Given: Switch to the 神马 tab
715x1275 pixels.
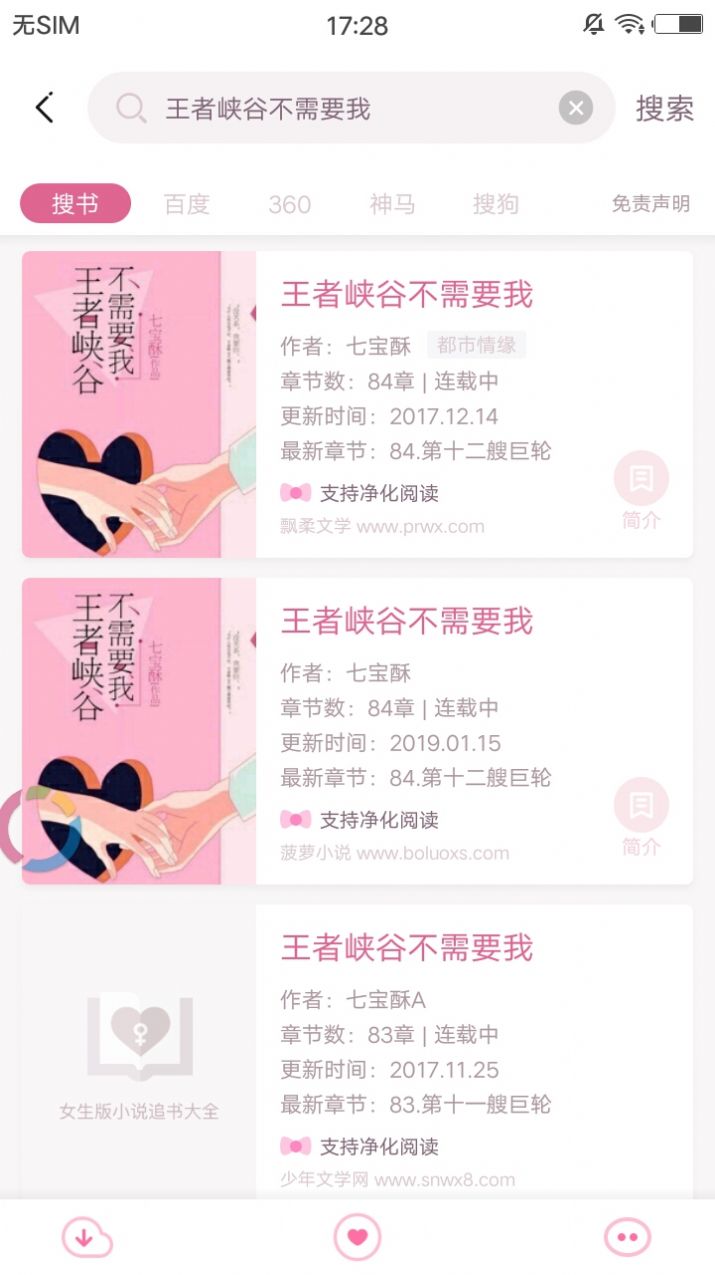Looking at the screenshot, I should [392, 204].
